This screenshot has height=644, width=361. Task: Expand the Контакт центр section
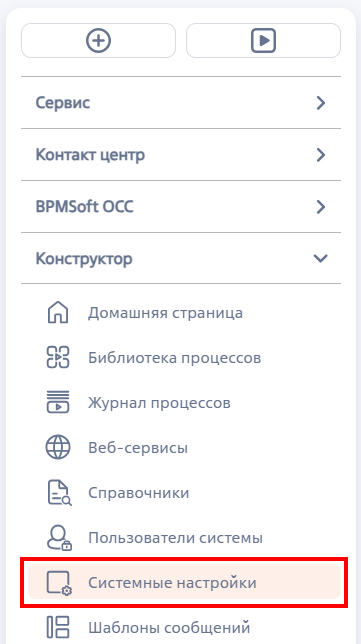[181, 155]
